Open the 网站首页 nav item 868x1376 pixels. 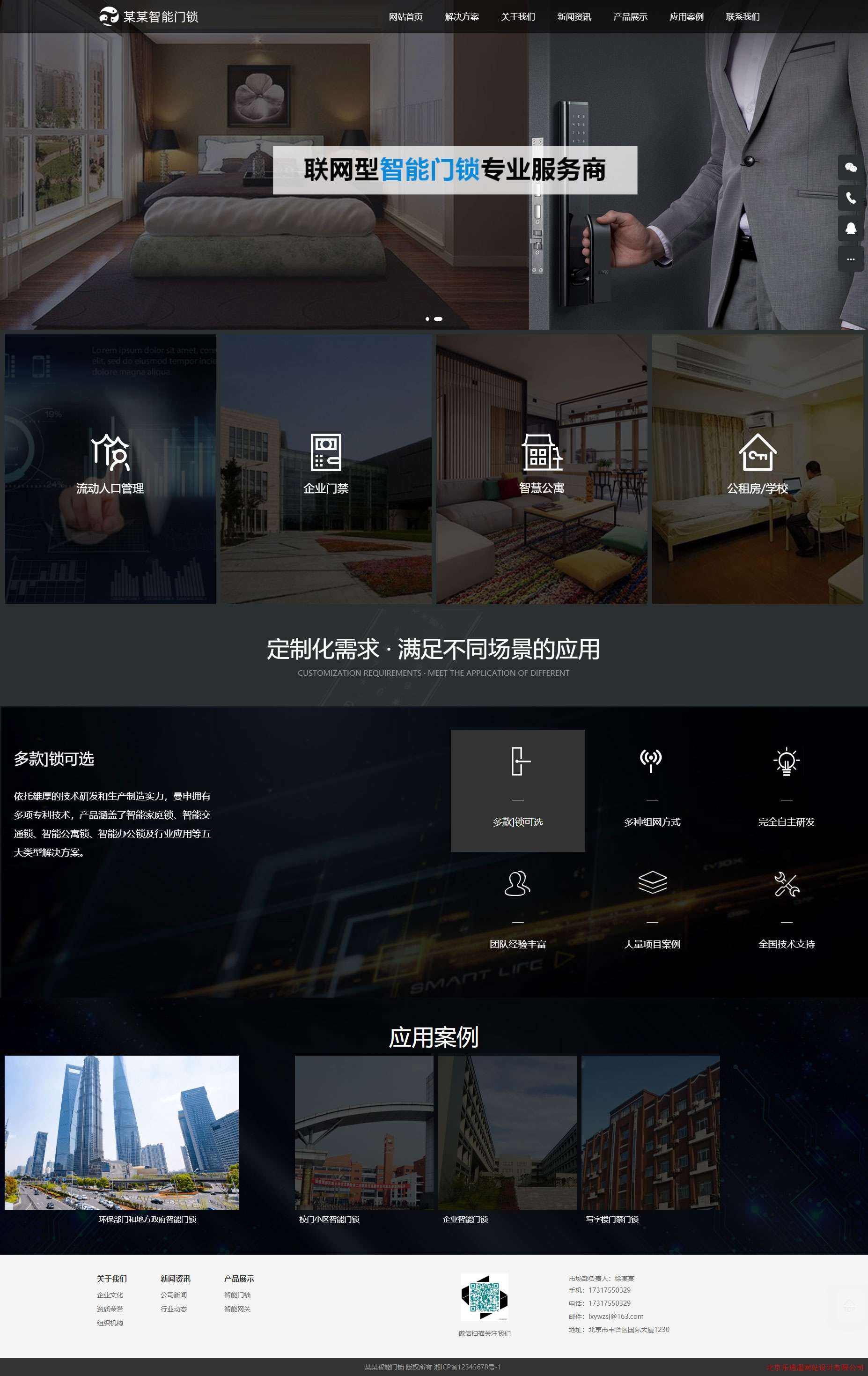[x=405, y=16]
